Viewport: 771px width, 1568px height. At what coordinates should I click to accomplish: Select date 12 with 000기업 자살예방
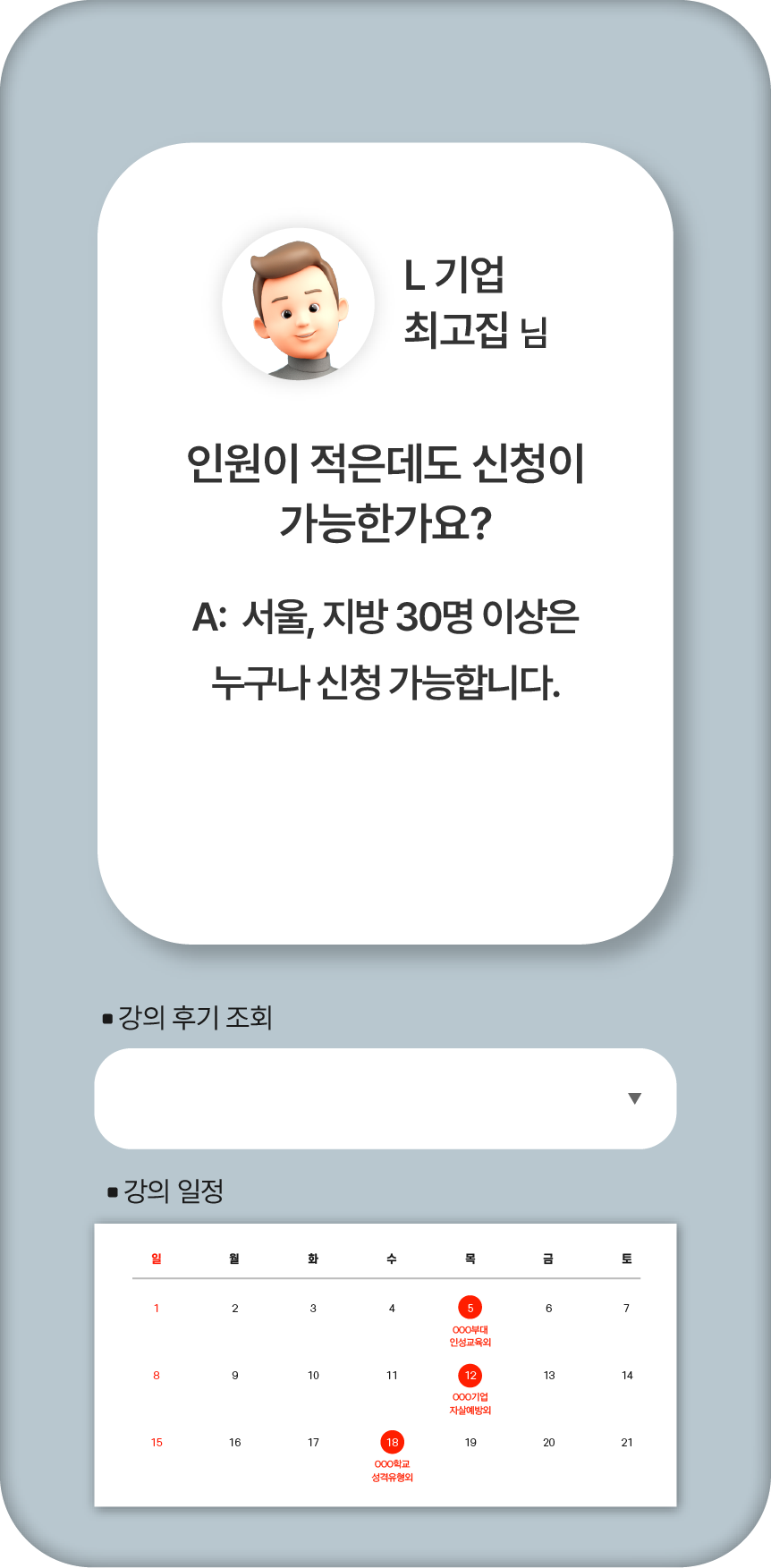(x=470, y=1375)
